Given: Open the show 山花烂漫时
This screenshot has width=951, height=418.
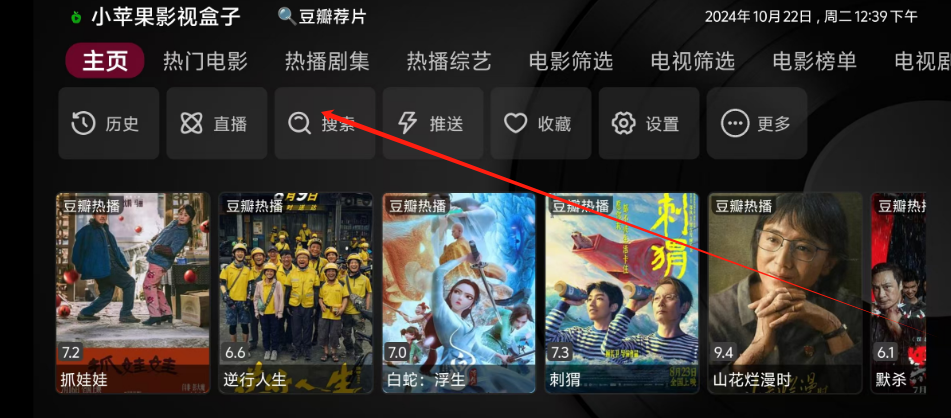Looking at the screenshot, I should pos(785,292).
